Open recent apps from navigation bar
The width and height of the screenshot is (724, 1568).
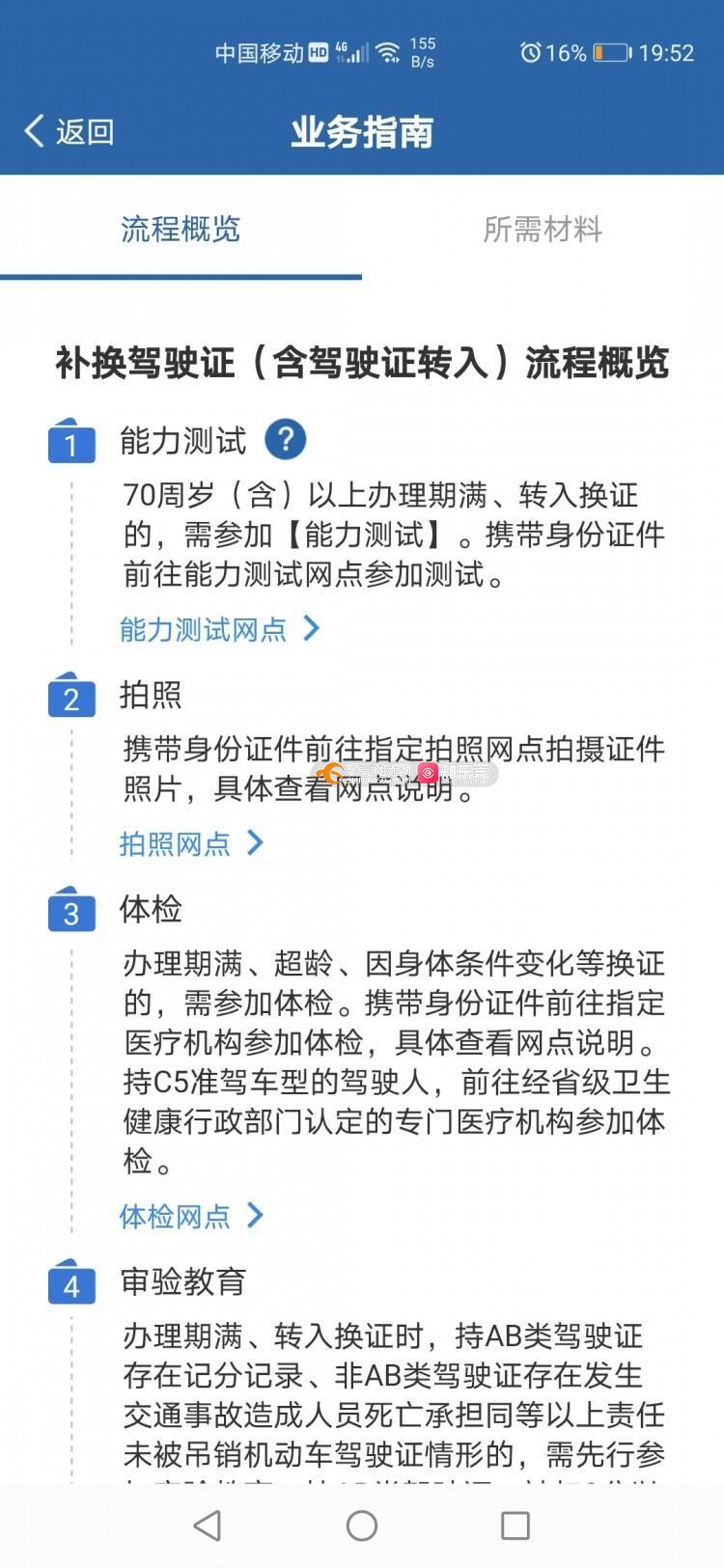pos(515,1526)
